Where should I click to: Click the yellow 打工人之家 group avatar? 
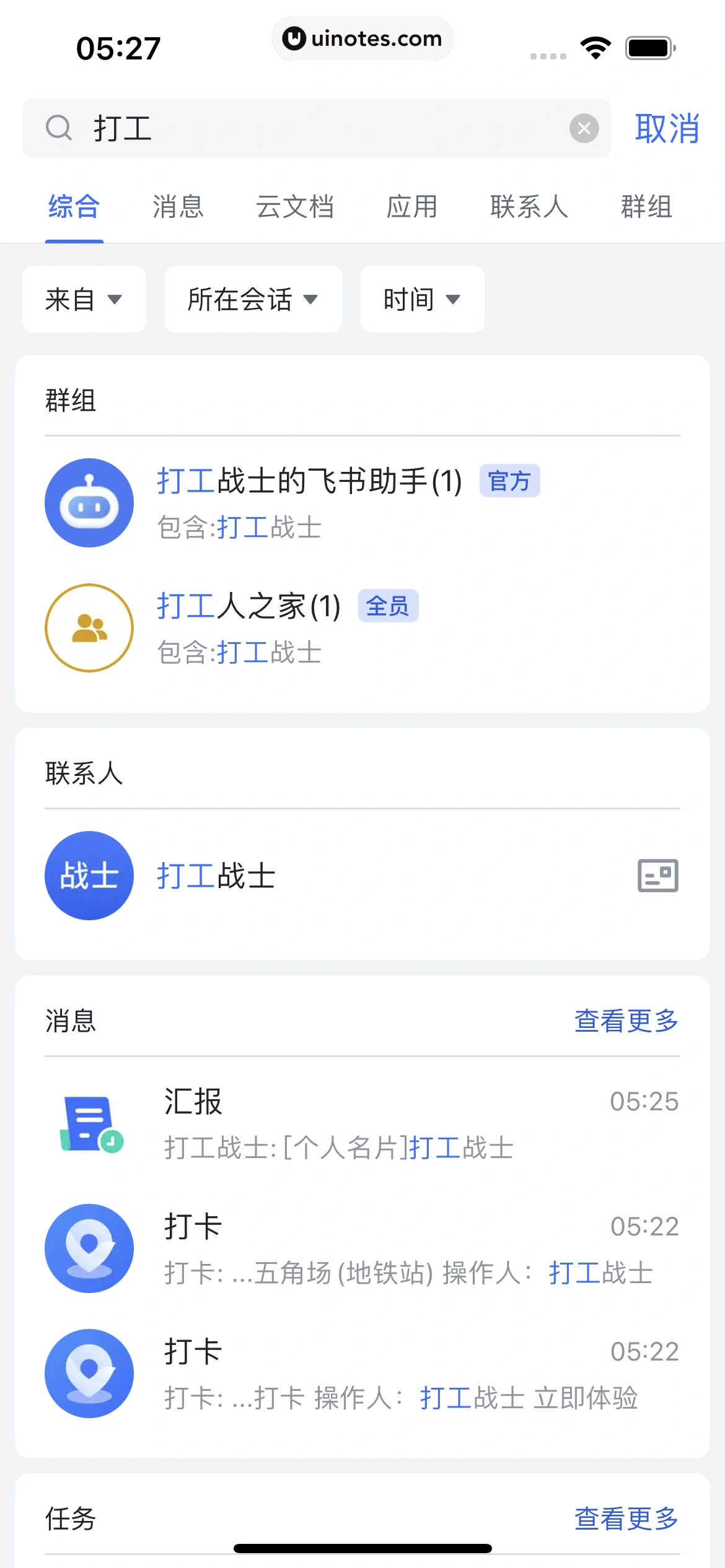pyautogui.click(x=89, y=627)
